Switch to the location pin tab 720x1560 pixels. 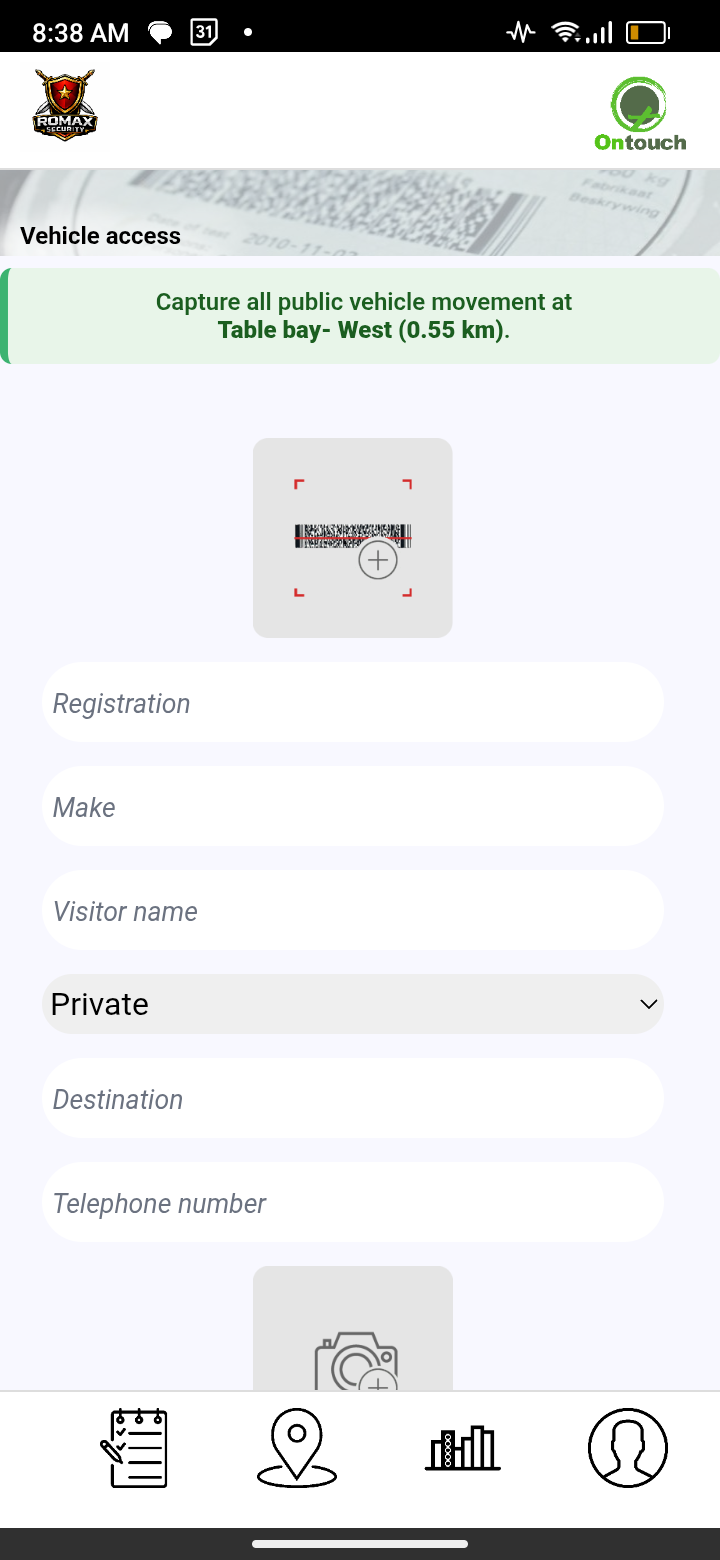297,1448
